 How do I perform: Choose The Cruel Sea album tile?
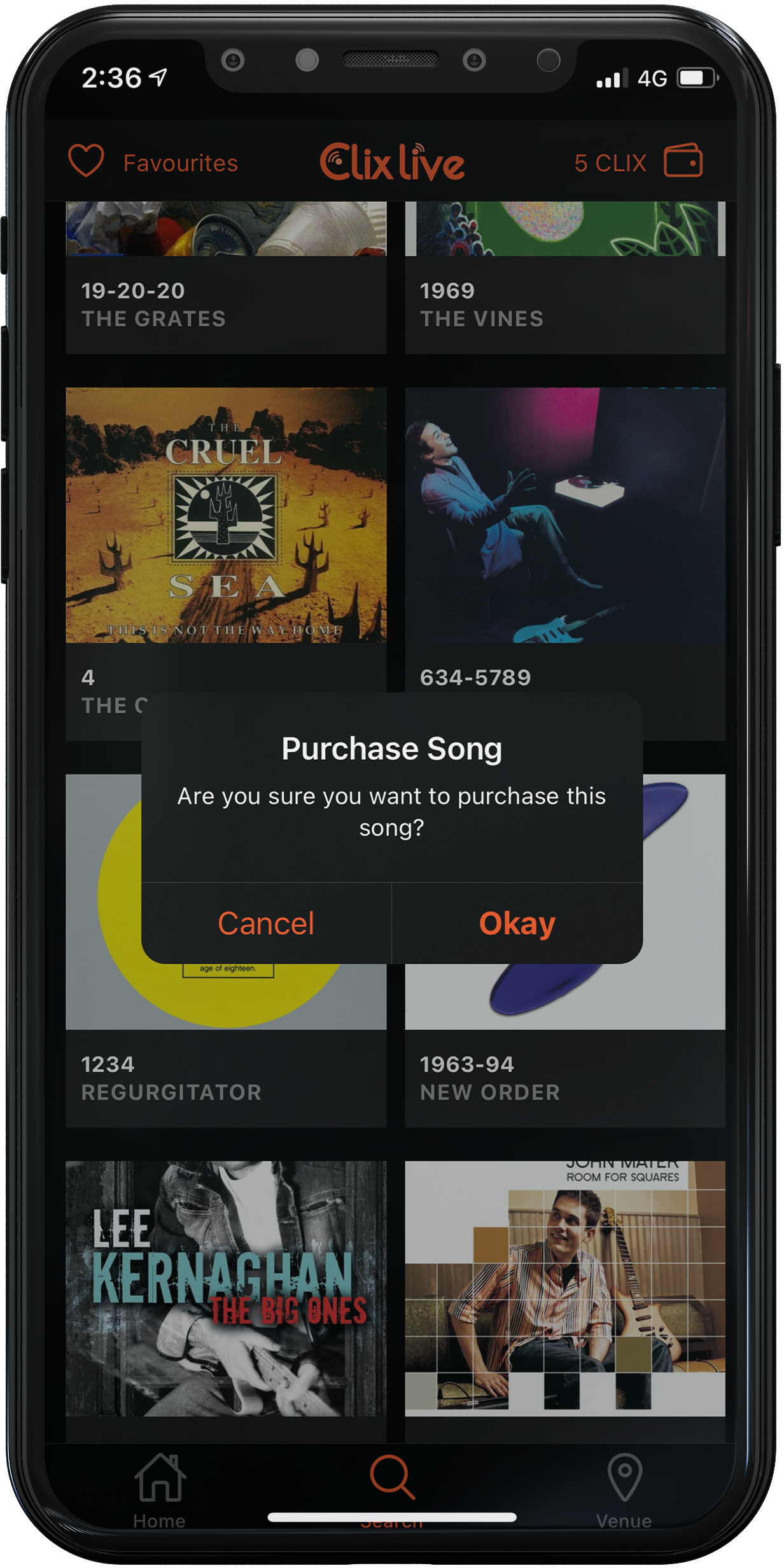pyautogui.click(x=226, y=515)
